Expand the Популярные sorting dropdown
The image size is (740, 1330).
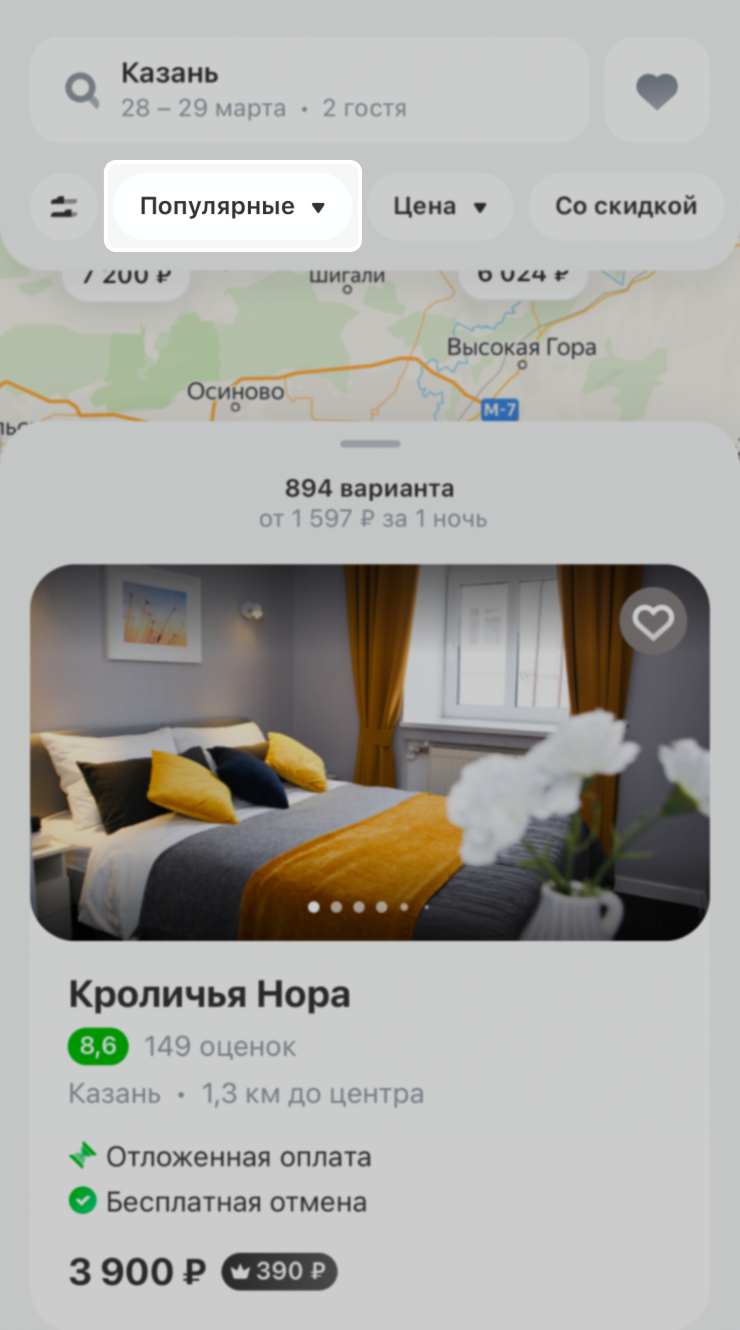tap(233, 207)
